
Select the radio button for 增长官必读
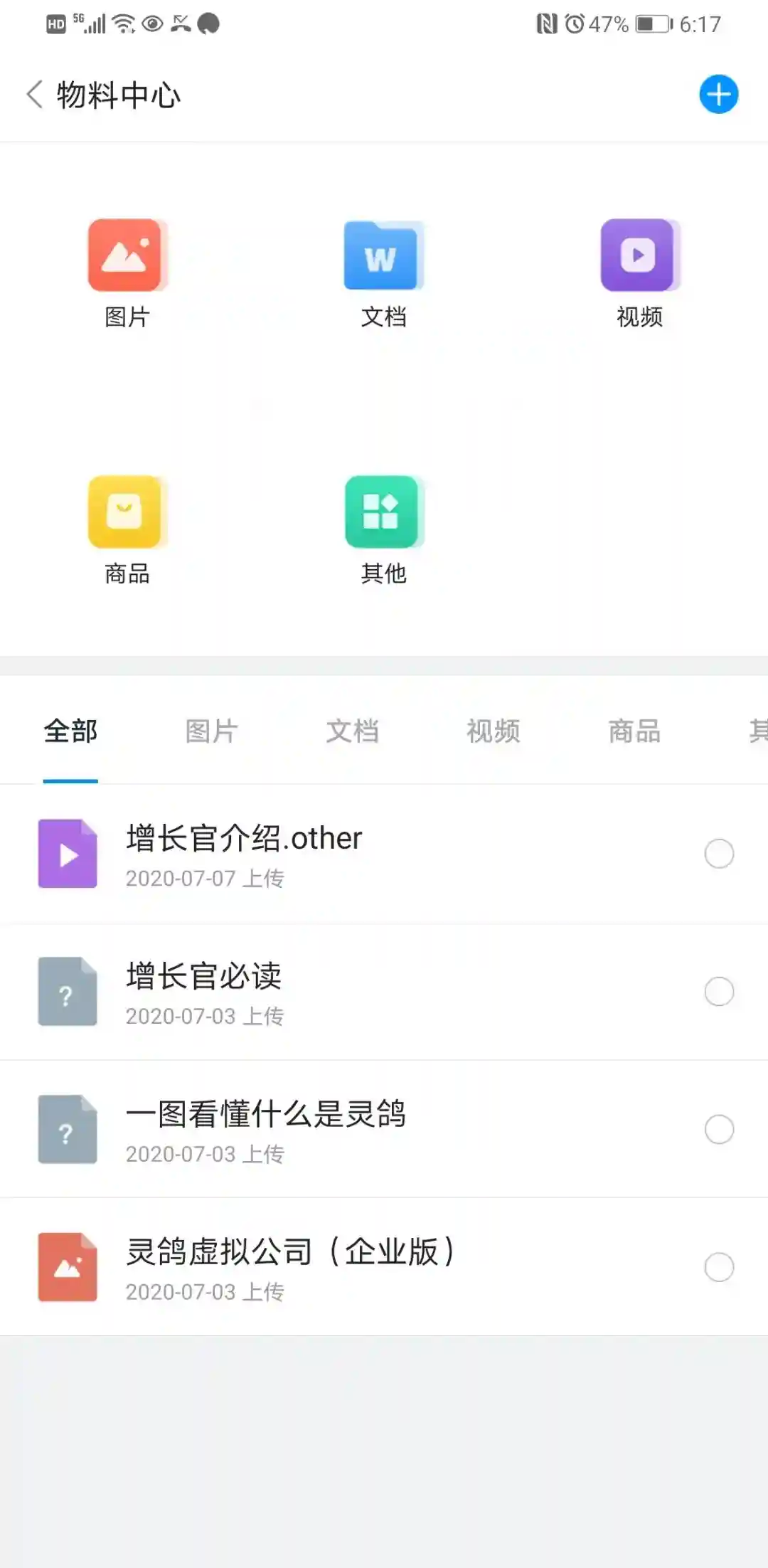coord(718,992)
